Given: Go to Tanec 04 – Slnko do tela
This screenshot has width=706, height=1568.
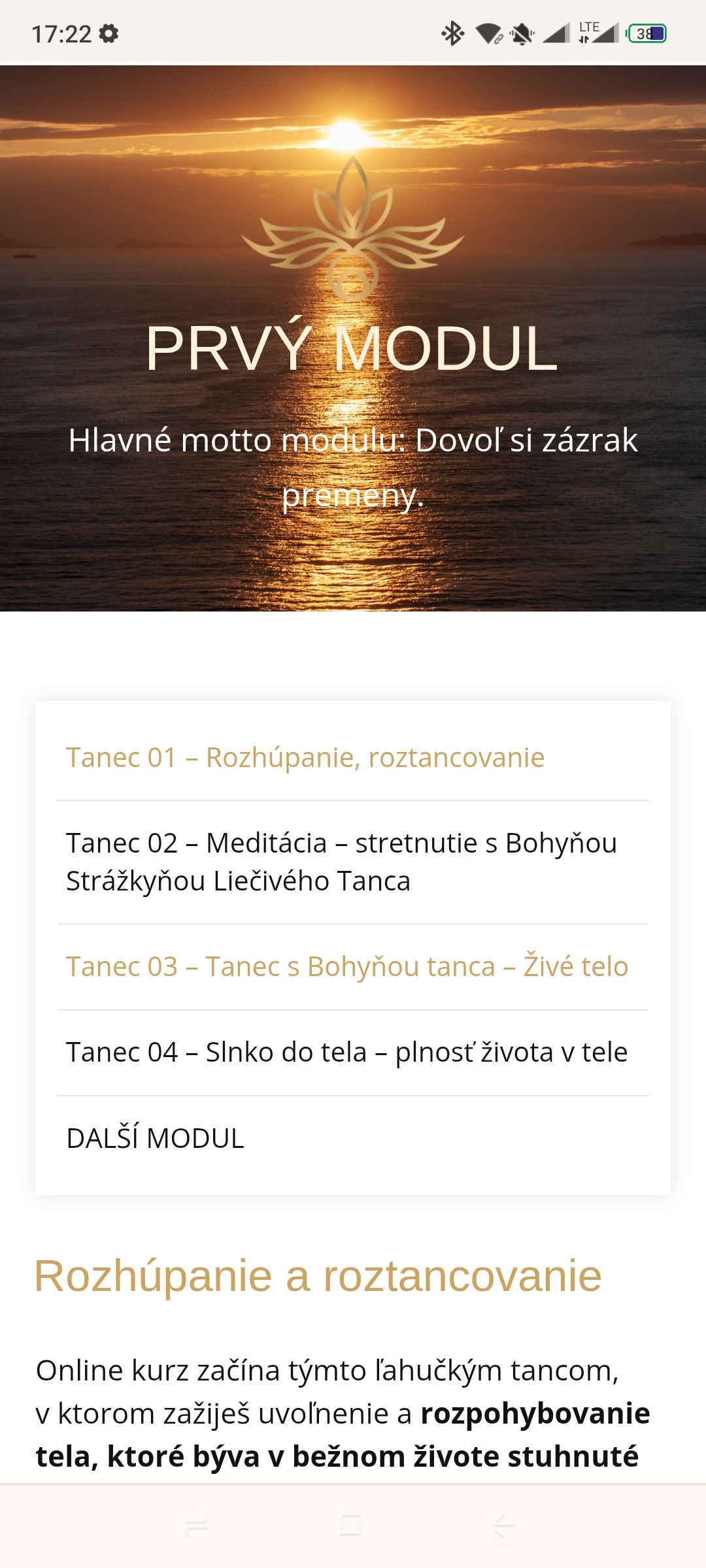Looking at the screenshot, I should (347, 1053).
